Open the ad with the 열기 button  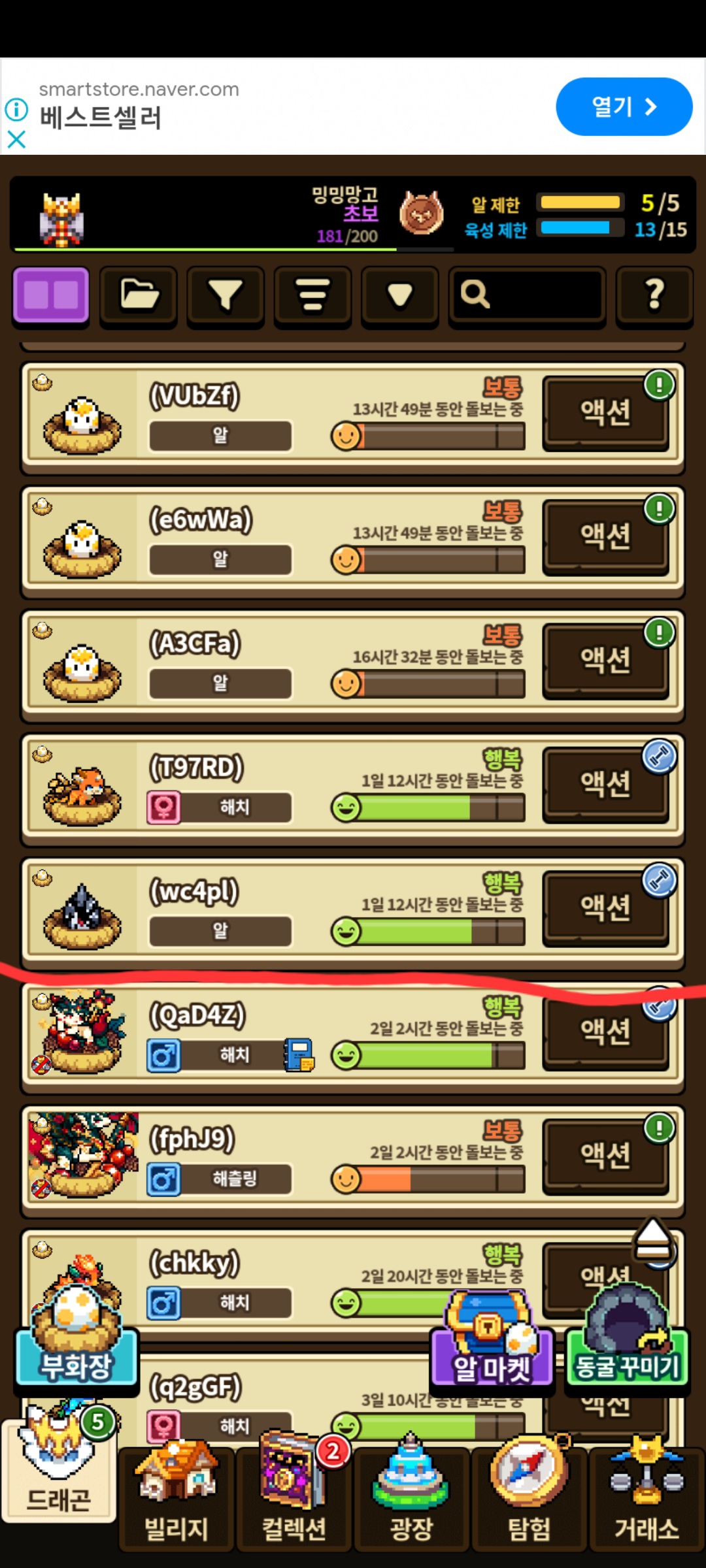click(623, 106)
